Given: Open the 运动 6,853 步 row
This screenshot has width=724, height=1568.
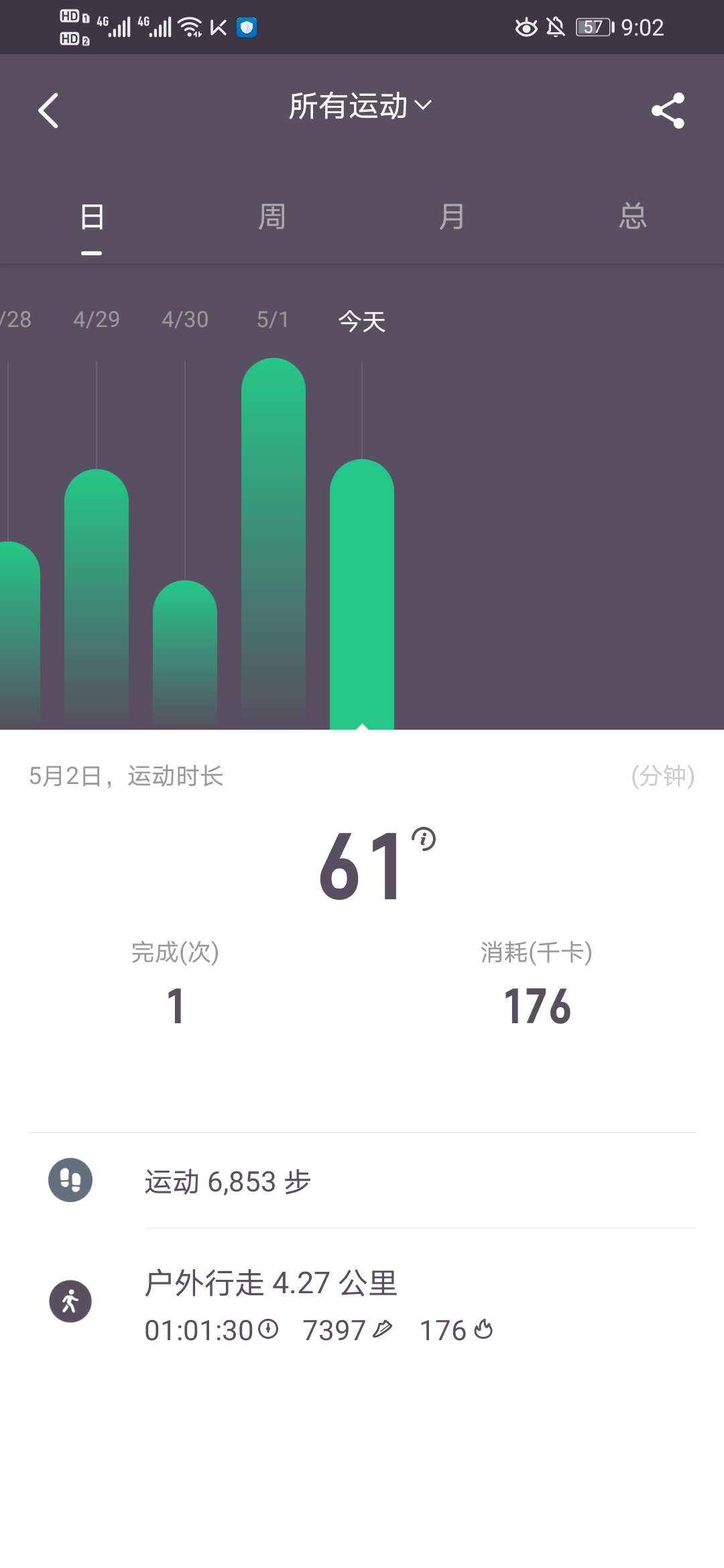Looking at the screenshot, I should pyautogui.click(x=362, y=1181).
